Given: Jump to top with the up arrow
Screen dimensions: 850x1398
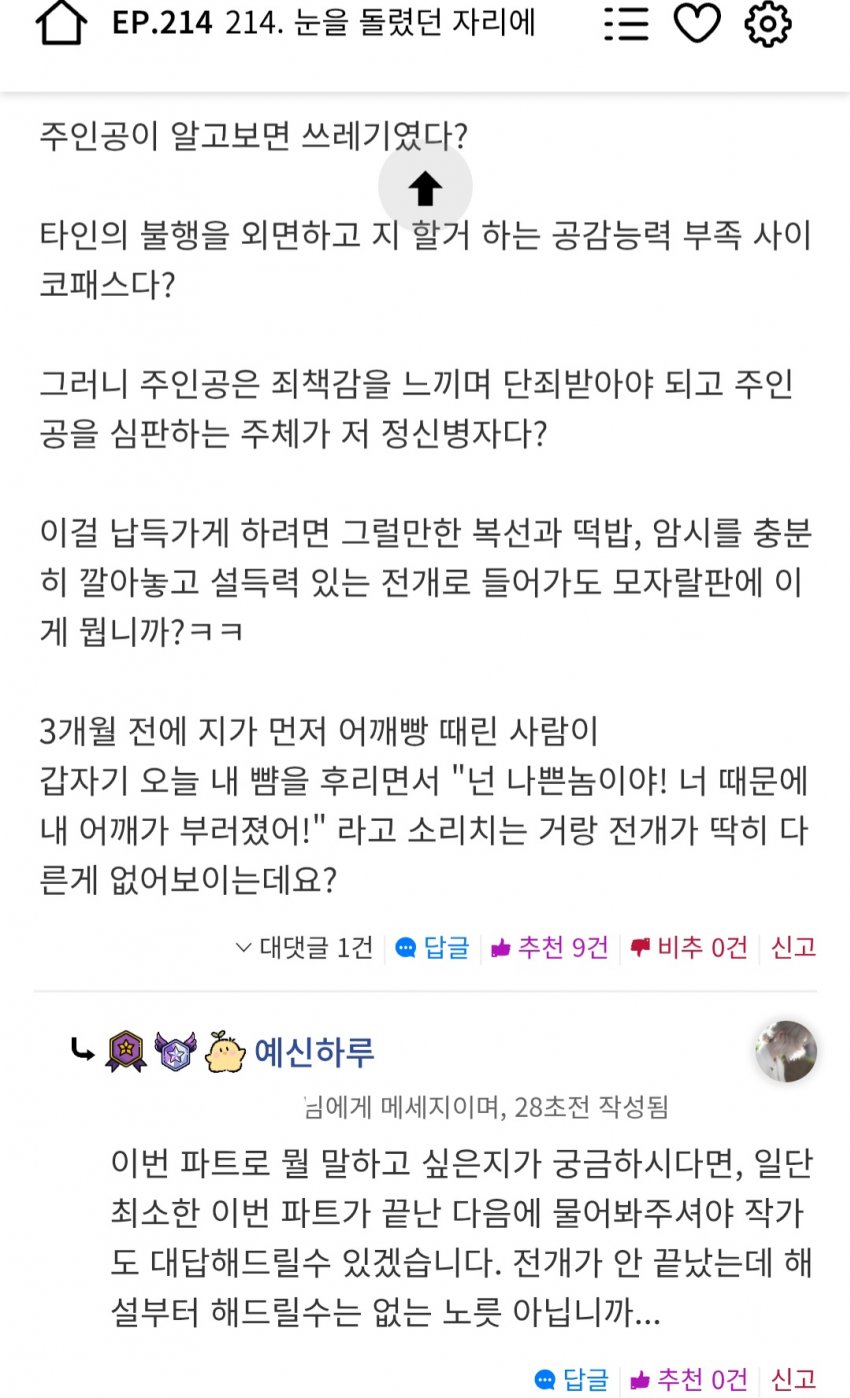Looking at the screenshot, I should (425, 187).
